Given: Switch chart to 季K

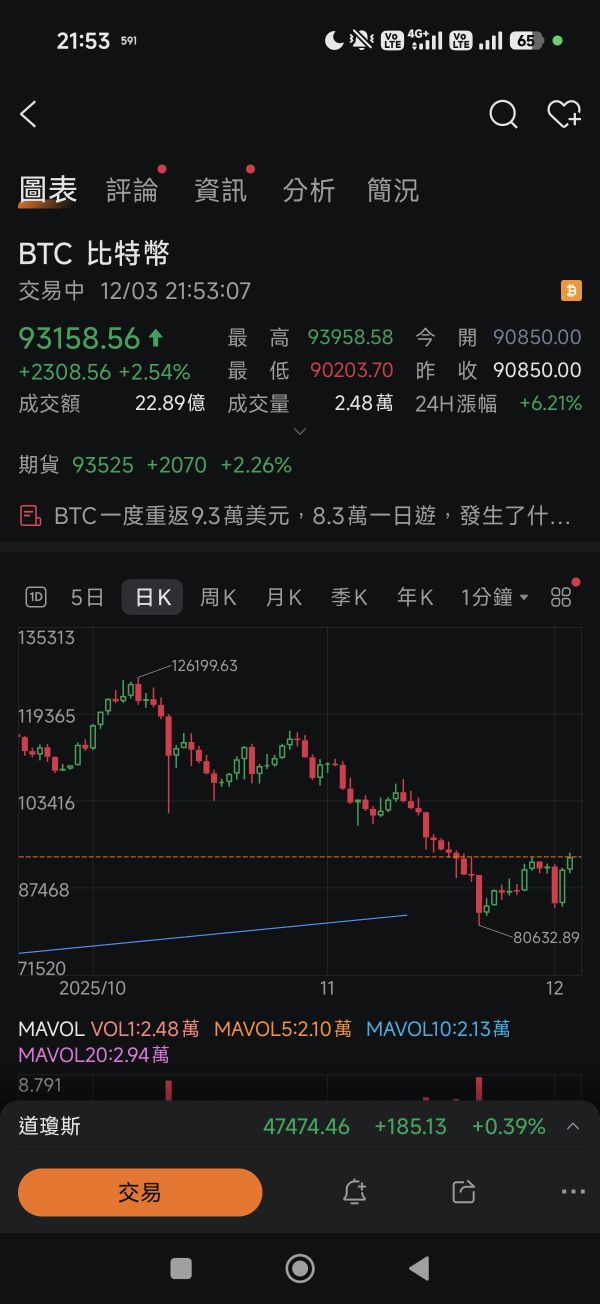Looking at the screenshot, I should click(349, 598).
